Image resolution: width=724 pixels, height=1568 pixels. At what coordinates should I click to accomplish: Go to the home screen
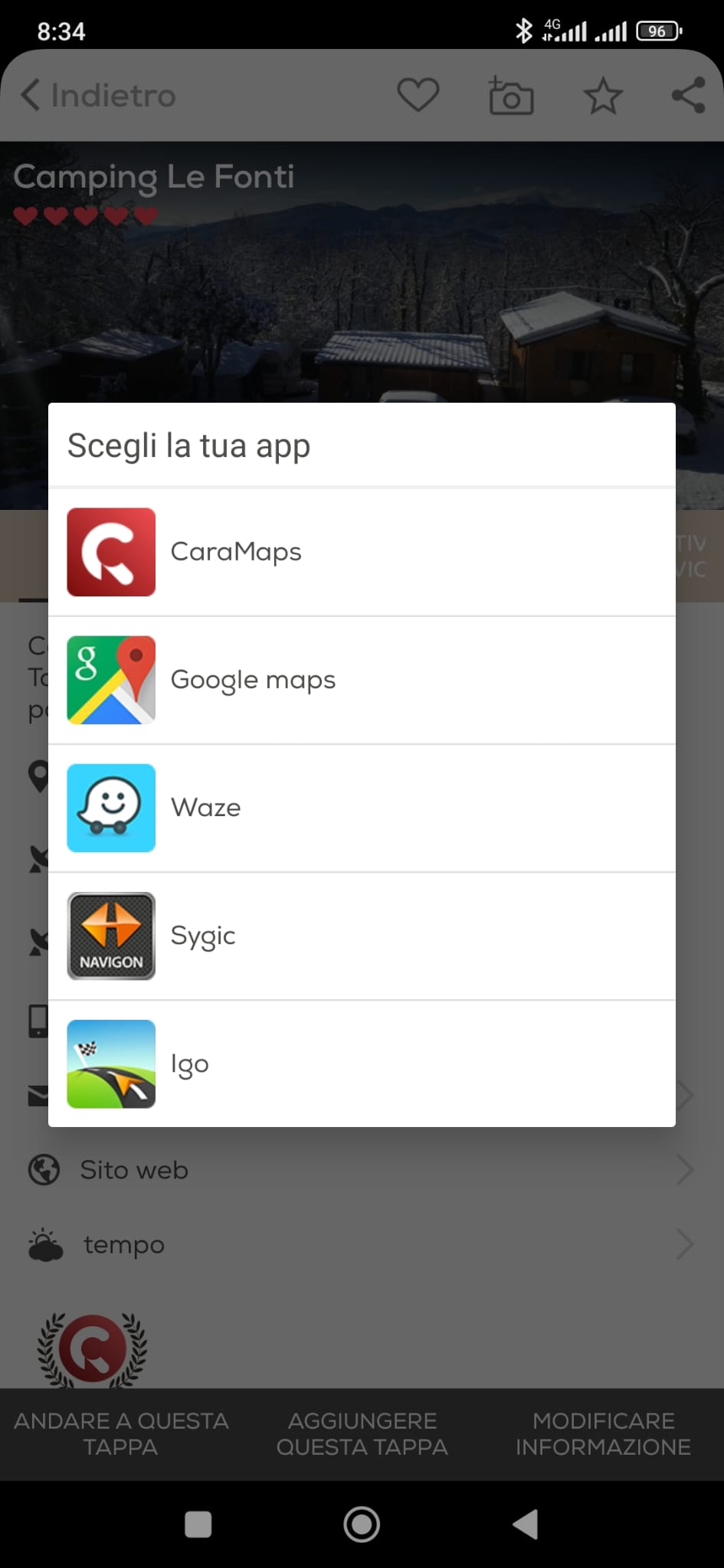[362, 1524]
